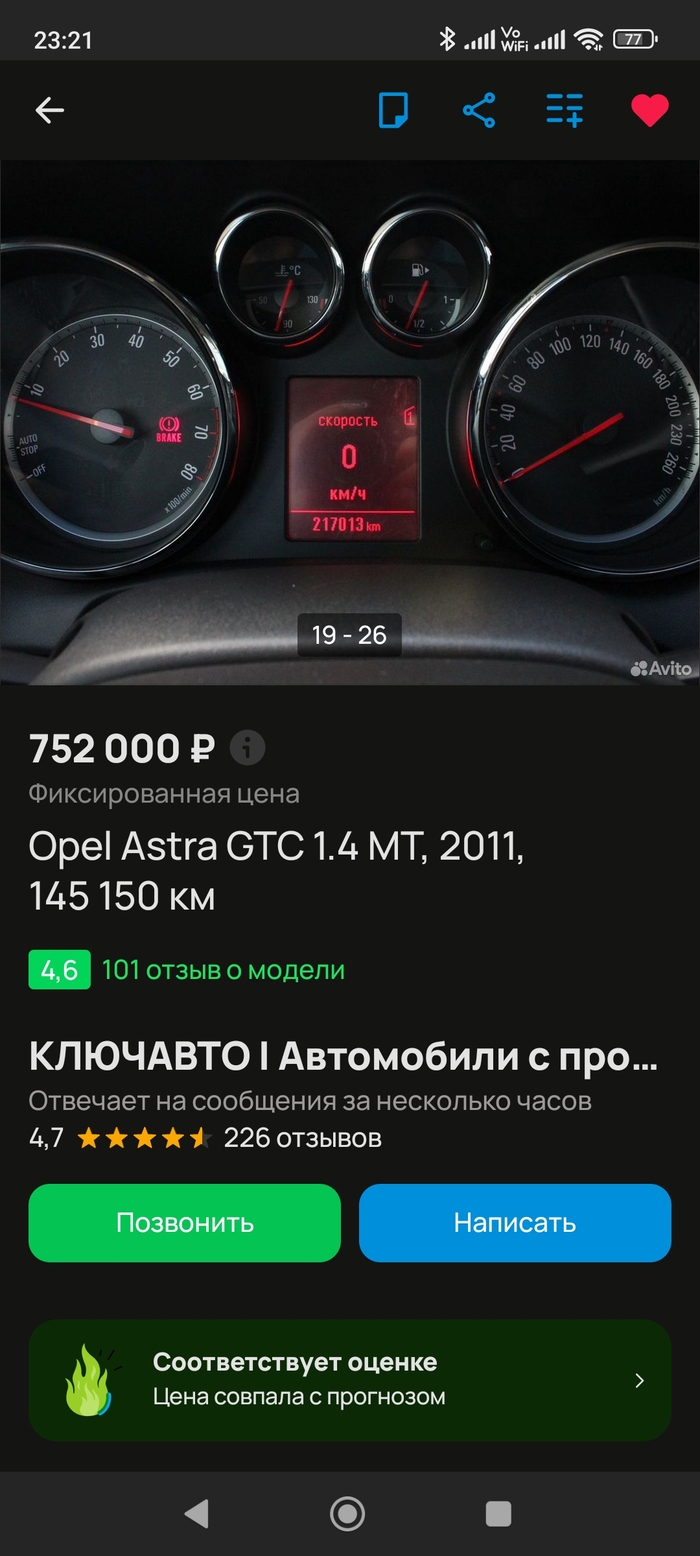Open the dashboard photo in full view
This screenshot has height=1556, width=700.
point(350,420)
